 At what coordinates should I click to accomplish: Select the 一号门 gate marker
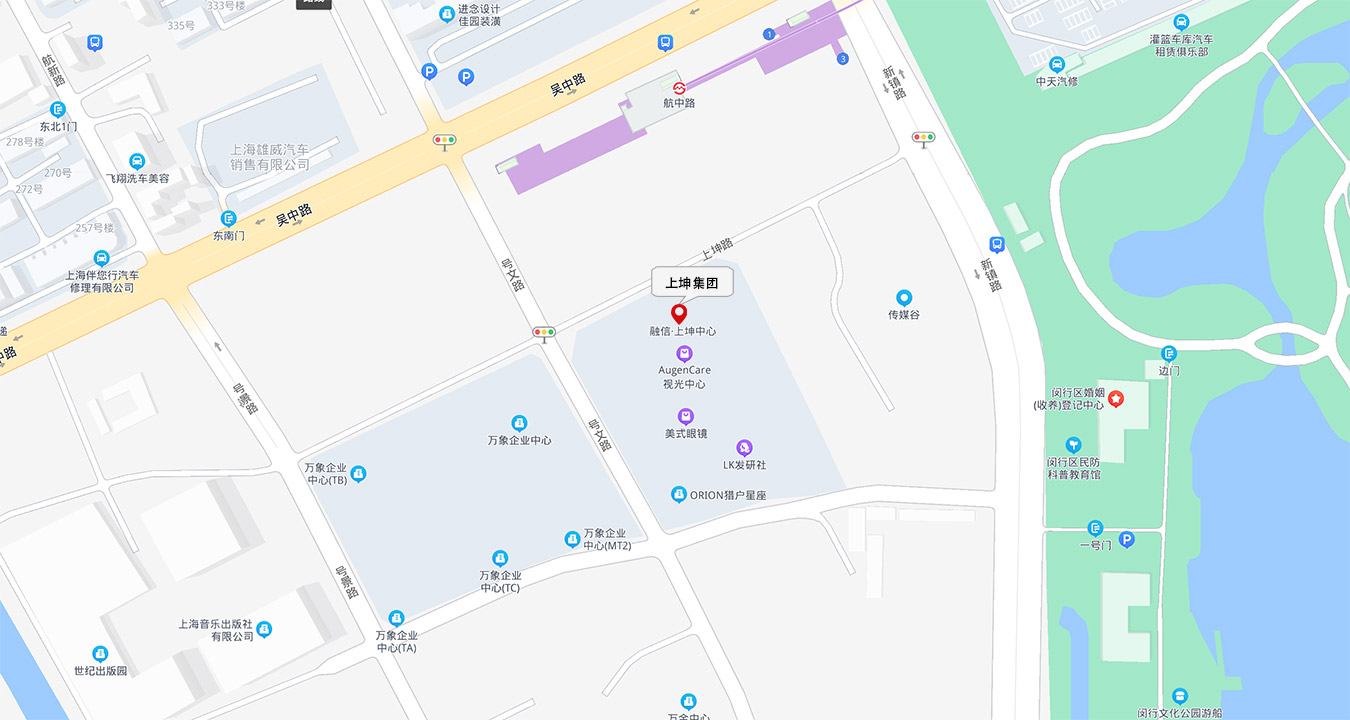(1096, 528)
